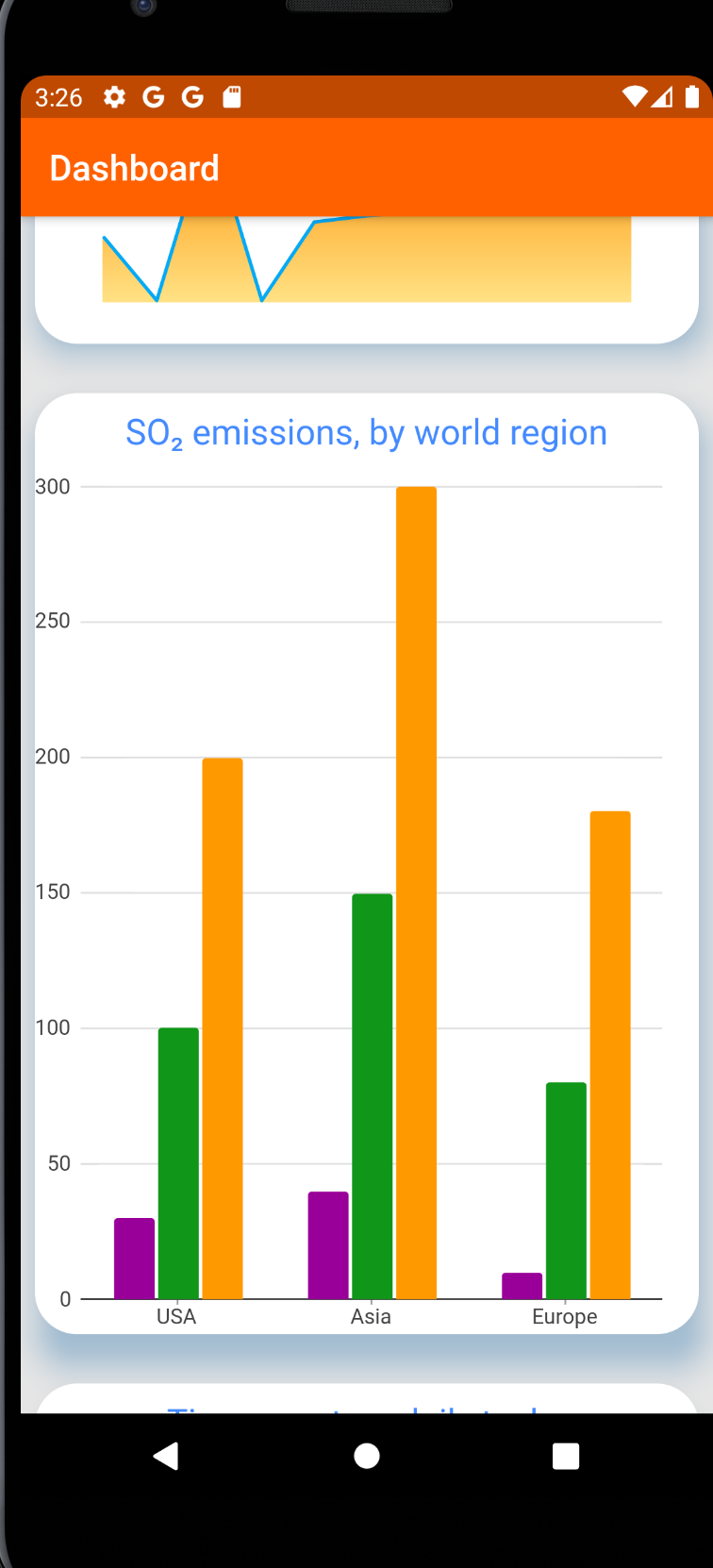The height and width of the screenshot is (1568, 713).
Task: Open the SD card notification icon
Action: tap(231, 97)
